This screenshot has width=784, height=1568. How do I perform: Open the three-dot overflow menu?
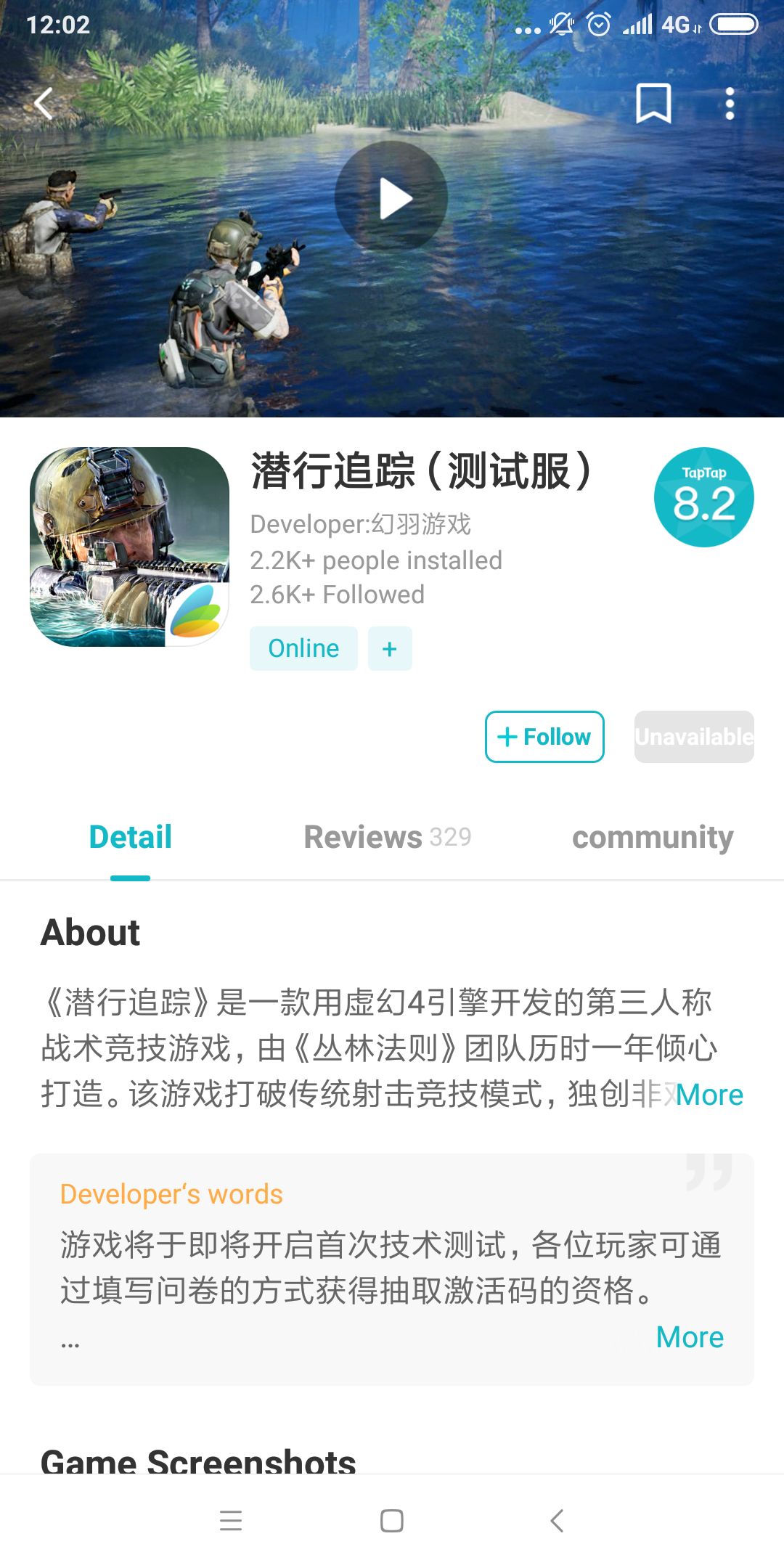730,103
